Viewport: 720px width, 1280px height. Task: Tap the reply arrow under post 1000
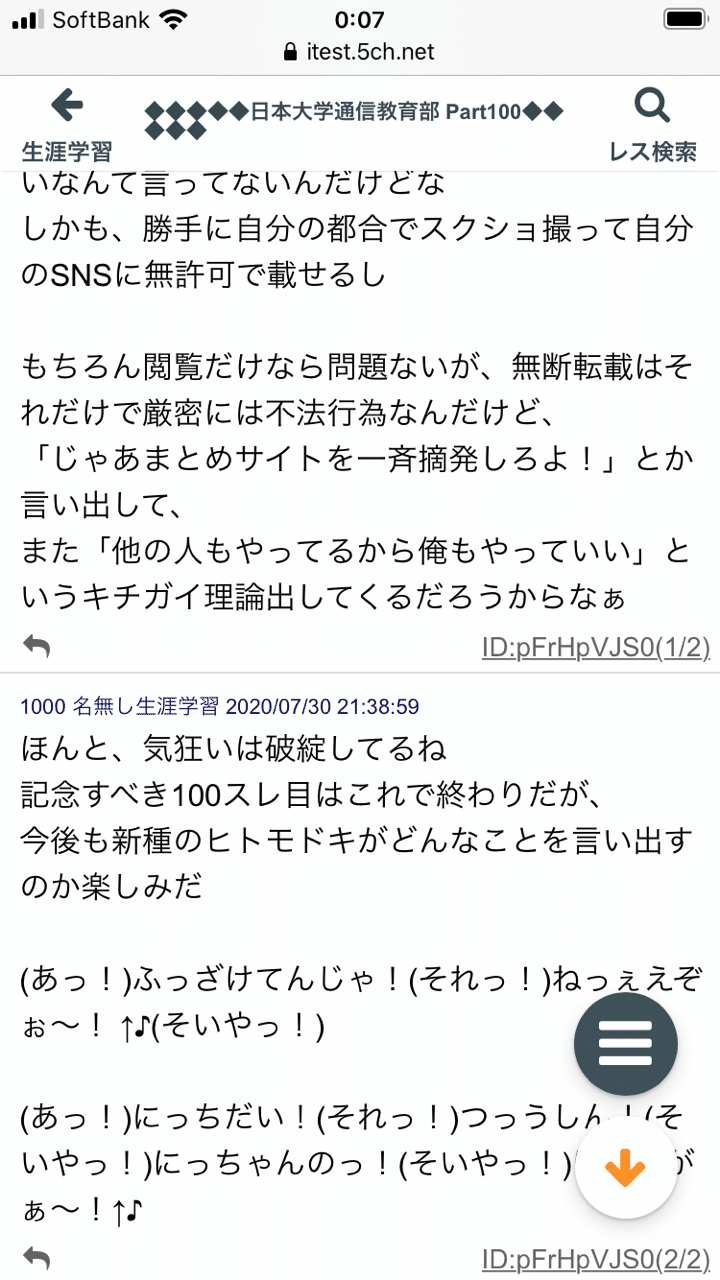[37, 1257]
